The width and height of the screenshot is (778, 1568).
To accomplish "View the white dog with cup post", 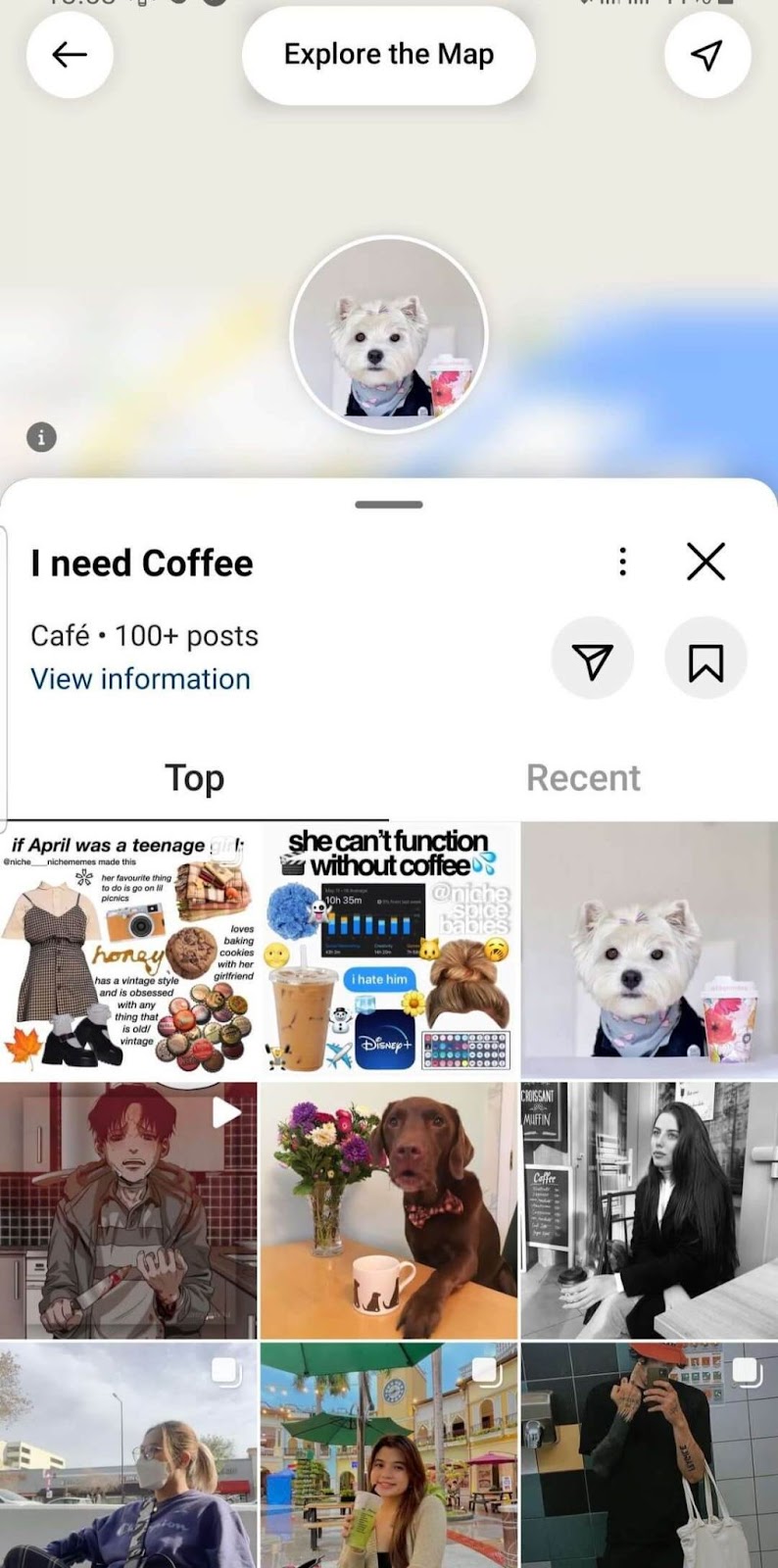I will pyautogui.click(x=649, y=951).
